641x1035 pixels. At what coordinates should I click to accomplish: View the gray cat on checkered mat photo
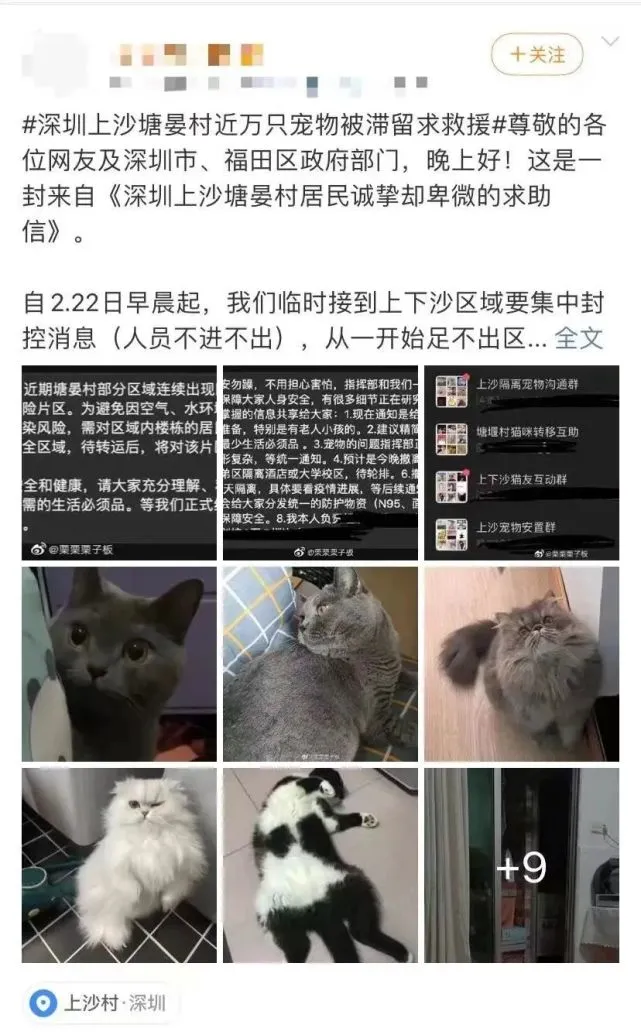coord(320,664)
